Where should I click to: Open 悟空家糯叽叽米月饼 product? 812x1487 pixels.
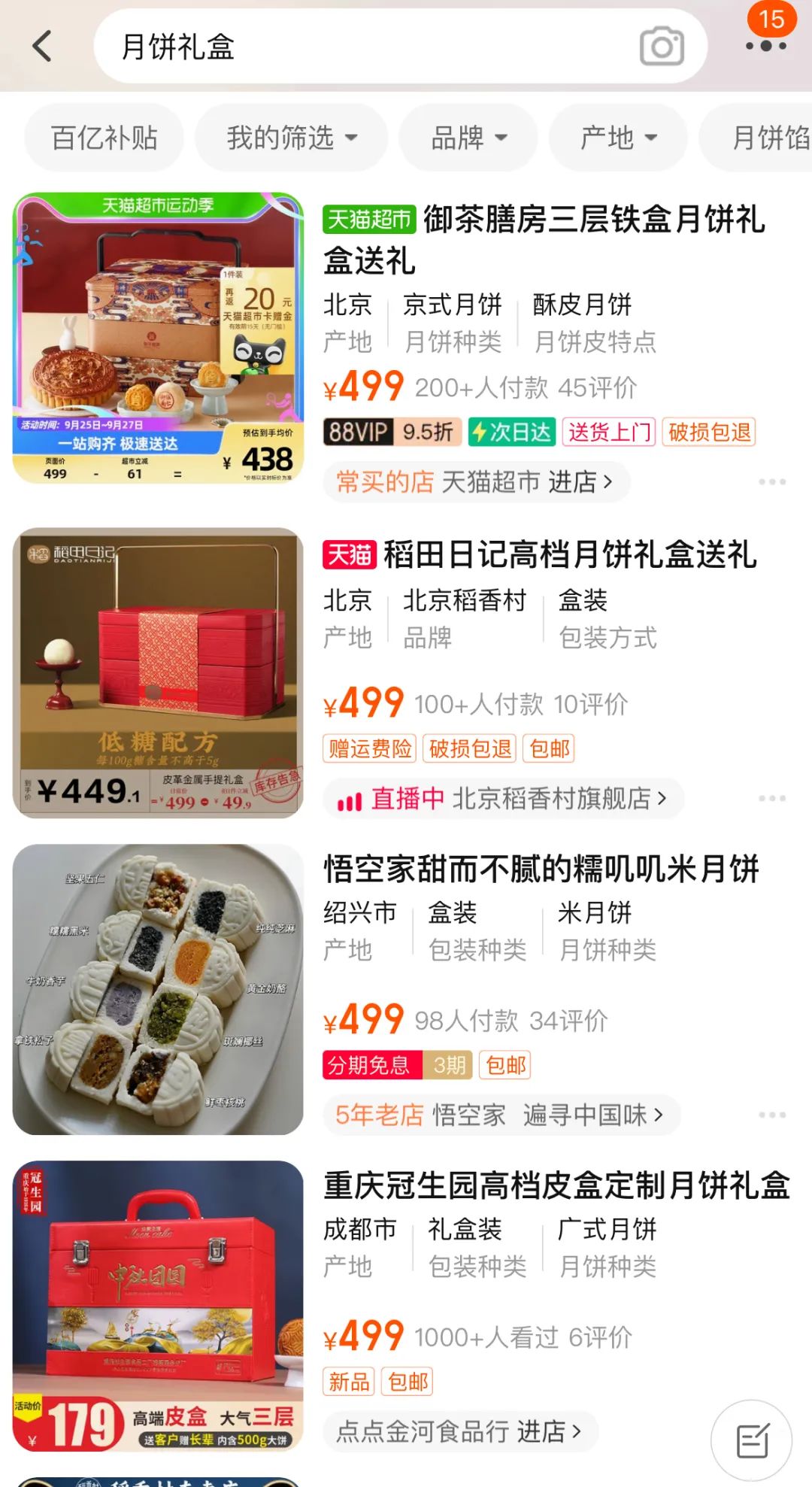[x=541, y=869]
